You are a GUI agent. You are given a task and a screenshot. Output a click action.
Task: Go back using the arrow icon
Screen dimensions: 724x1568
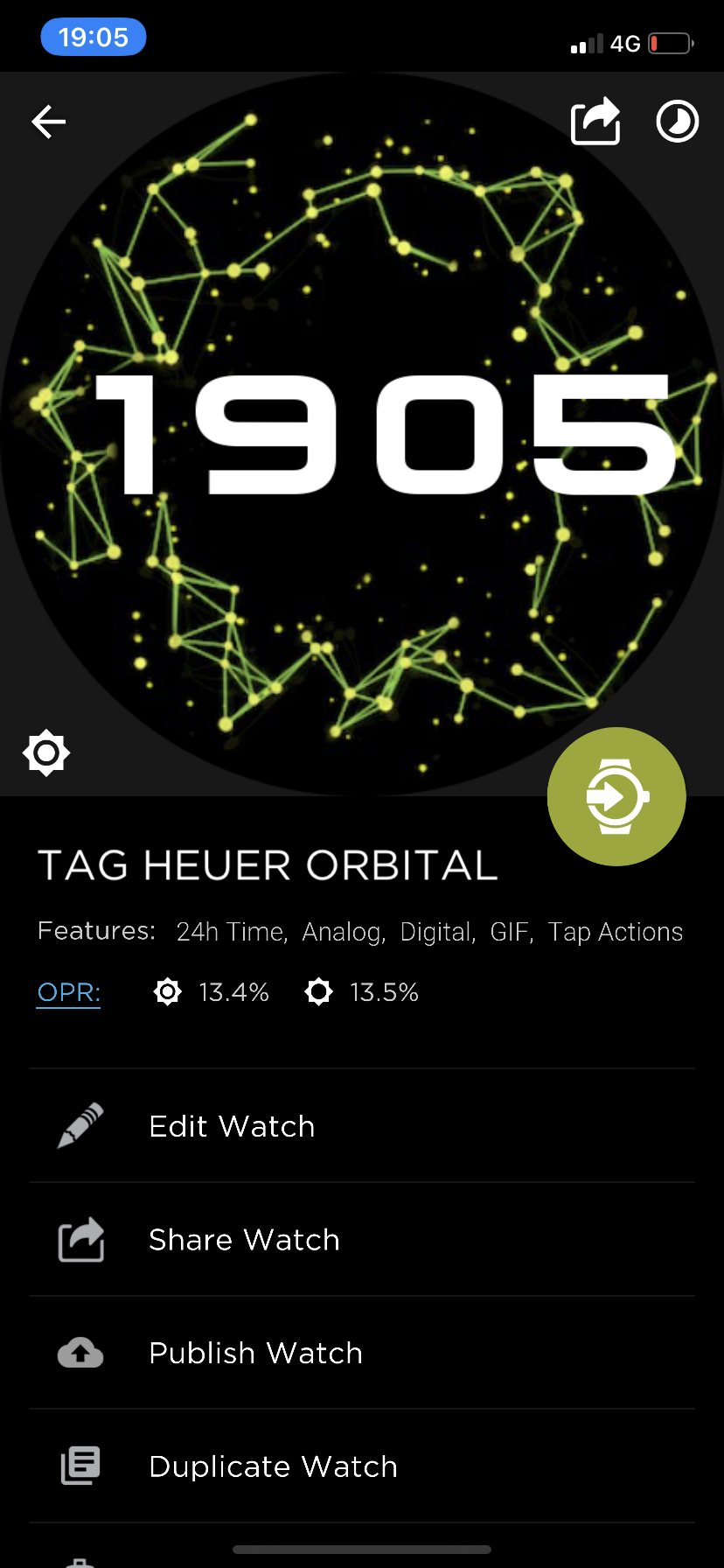[x=49, y=122]
